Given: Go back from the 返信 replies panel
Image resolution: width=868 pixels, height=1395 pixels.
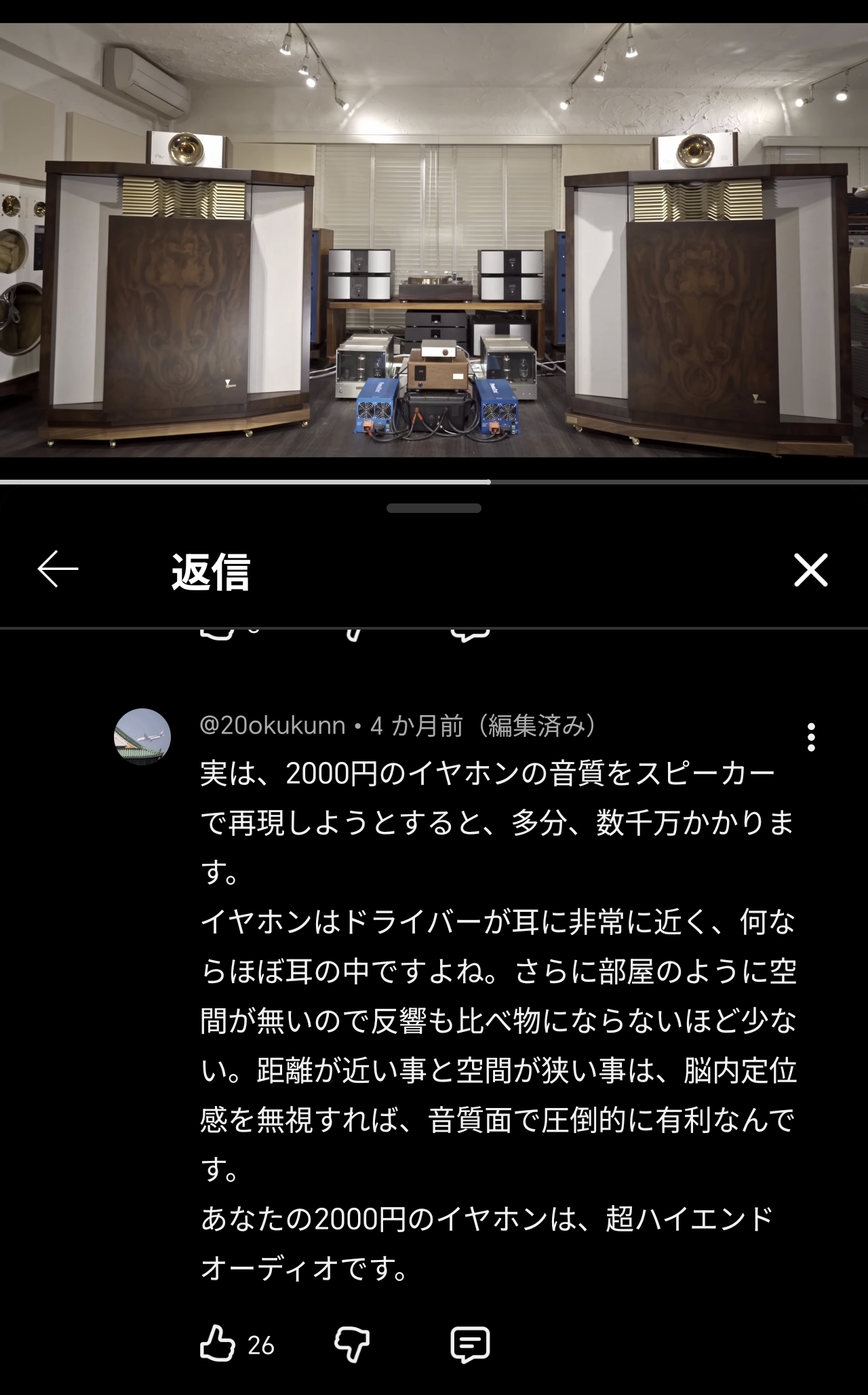Looking at the screenshot, I should pyautogui.click(x=58, y=569).
